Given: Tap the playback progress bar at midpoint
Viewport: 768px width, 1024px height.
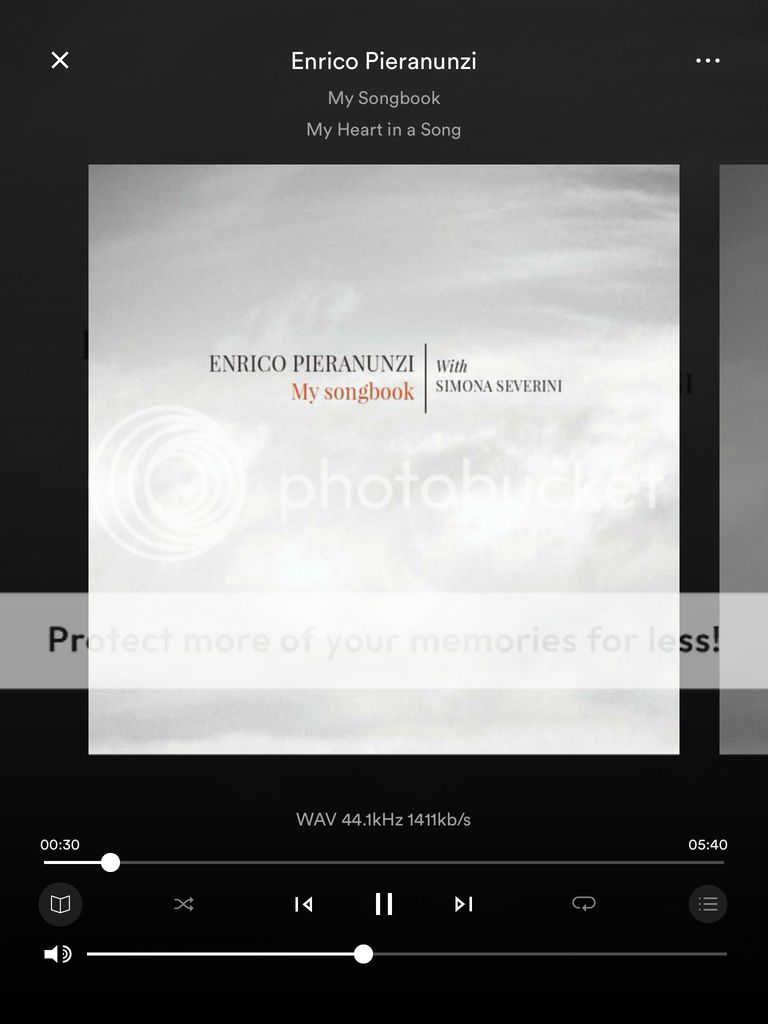Looking at the screenshot, I should pos(384,862).
